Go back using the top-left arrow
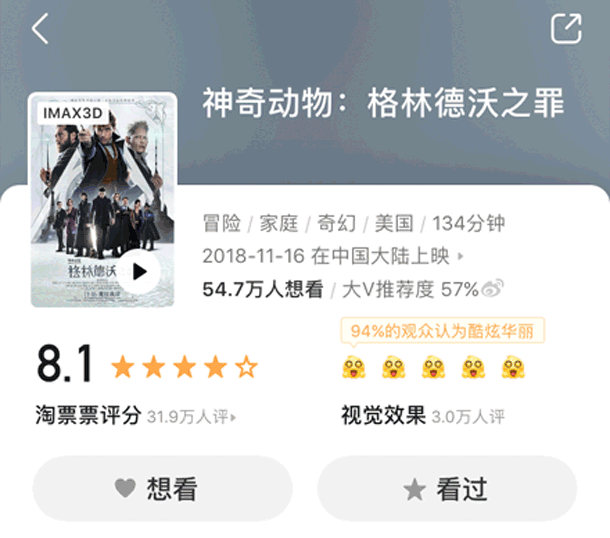Viewport: 610px width, 538px height. pyautogui.click(x=40, y=30)
